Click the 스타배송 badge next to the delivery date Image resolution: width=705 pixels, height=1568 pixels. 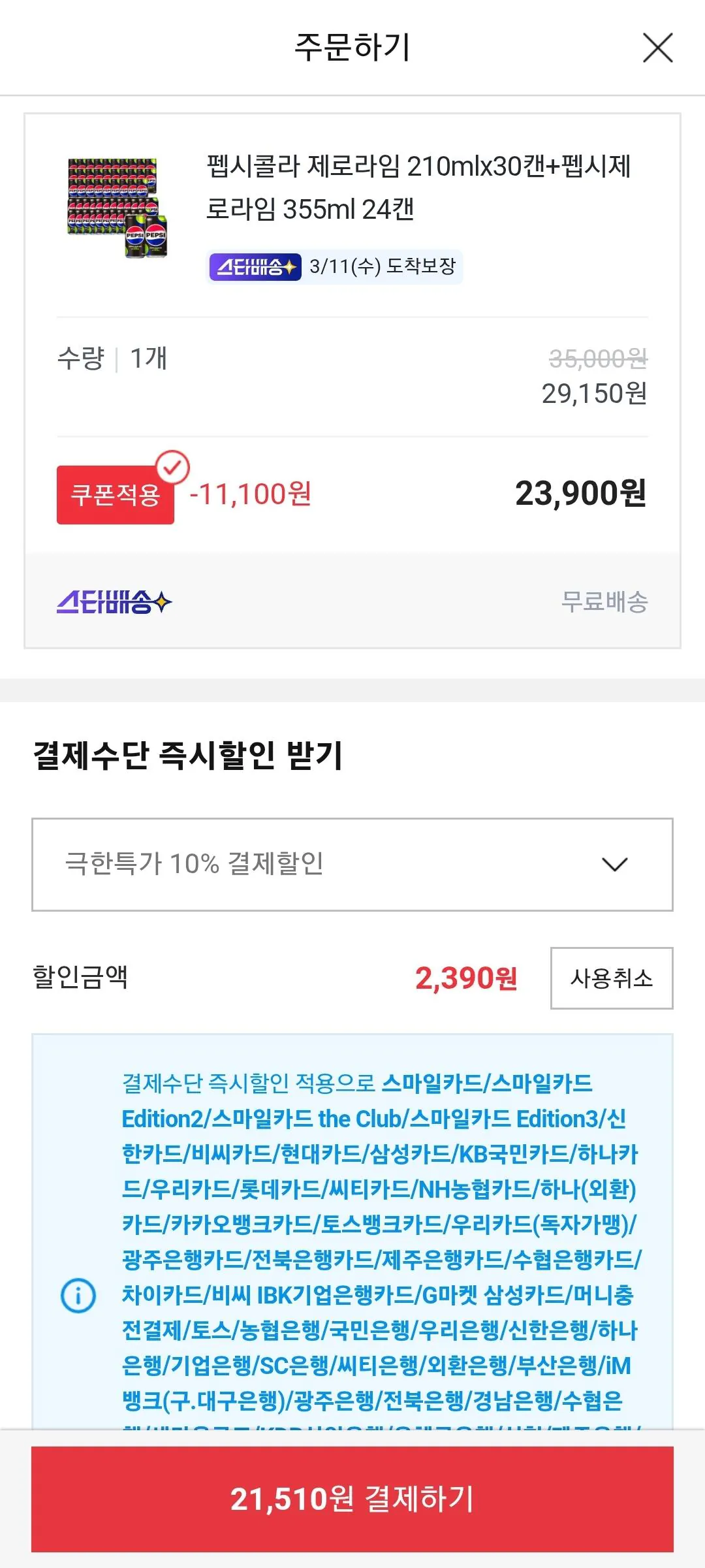click(x=255, y=268)
